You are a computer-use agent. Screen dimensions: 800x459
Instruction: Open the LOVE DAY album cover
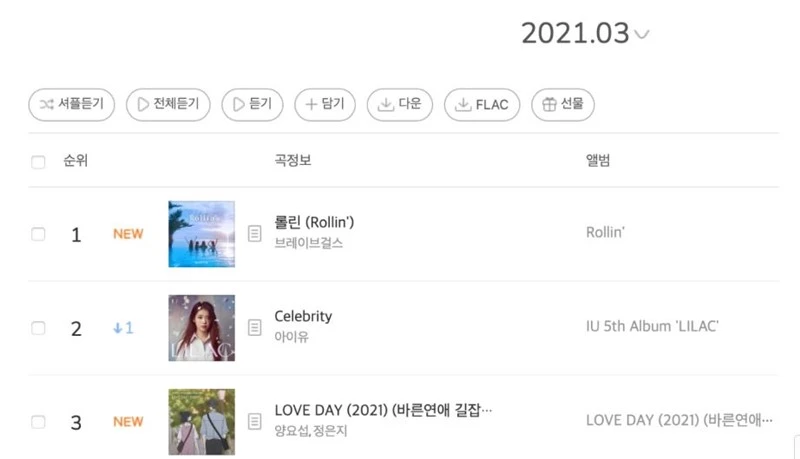202,422
